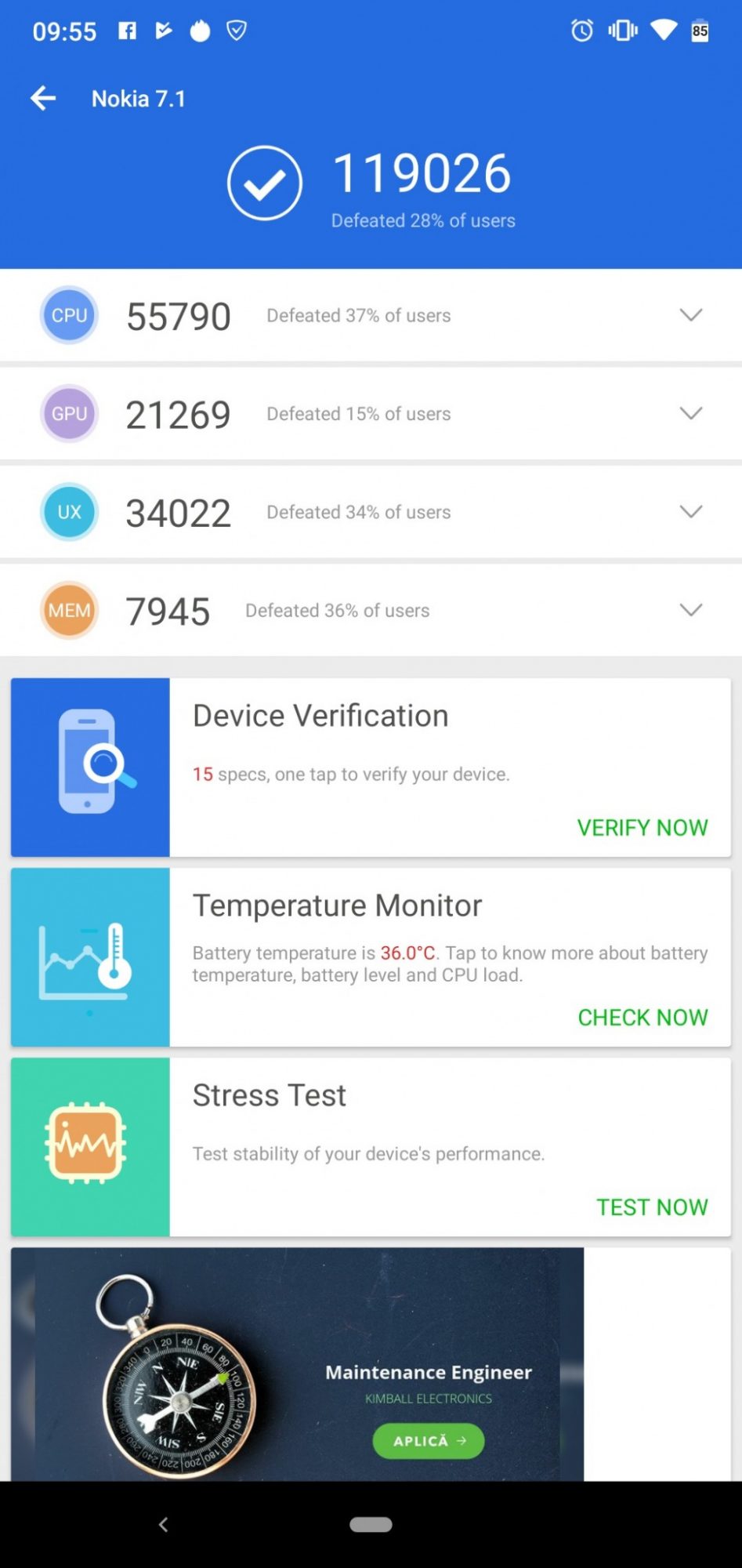Go back using the arrow next to Nokia 7.1
This screenshot has width=742, height=1568.
tap(43, 98)
